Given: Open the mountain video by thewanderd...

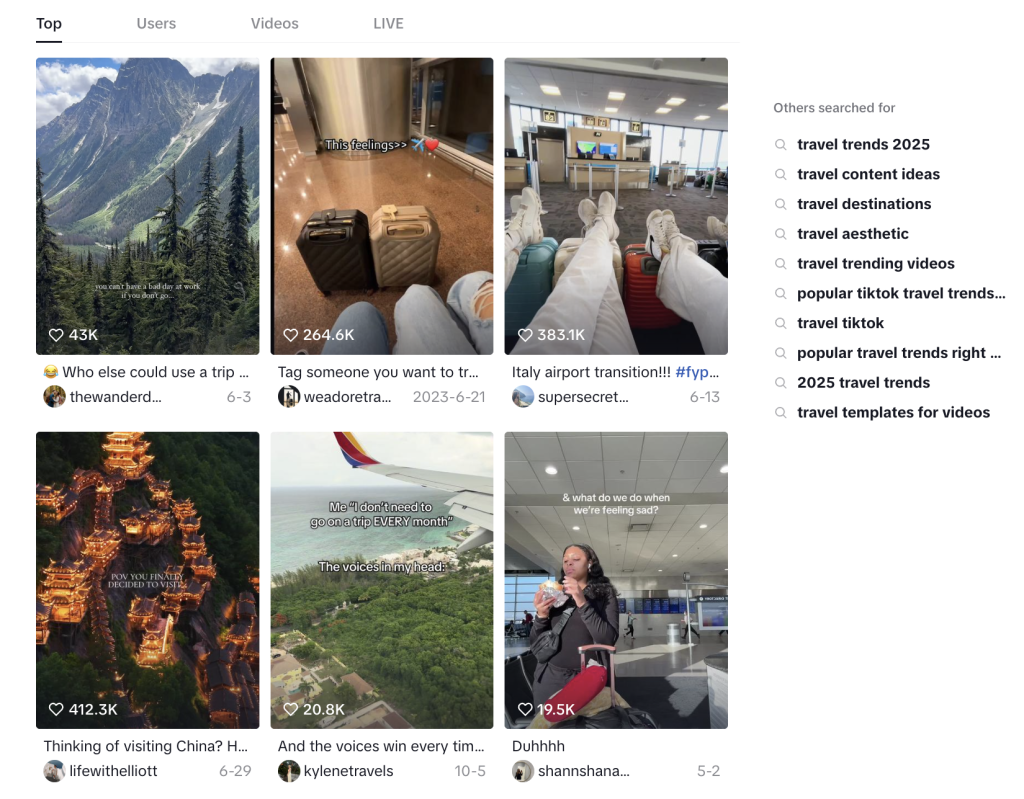Looking at the screenshot, I should pos(147,205).
